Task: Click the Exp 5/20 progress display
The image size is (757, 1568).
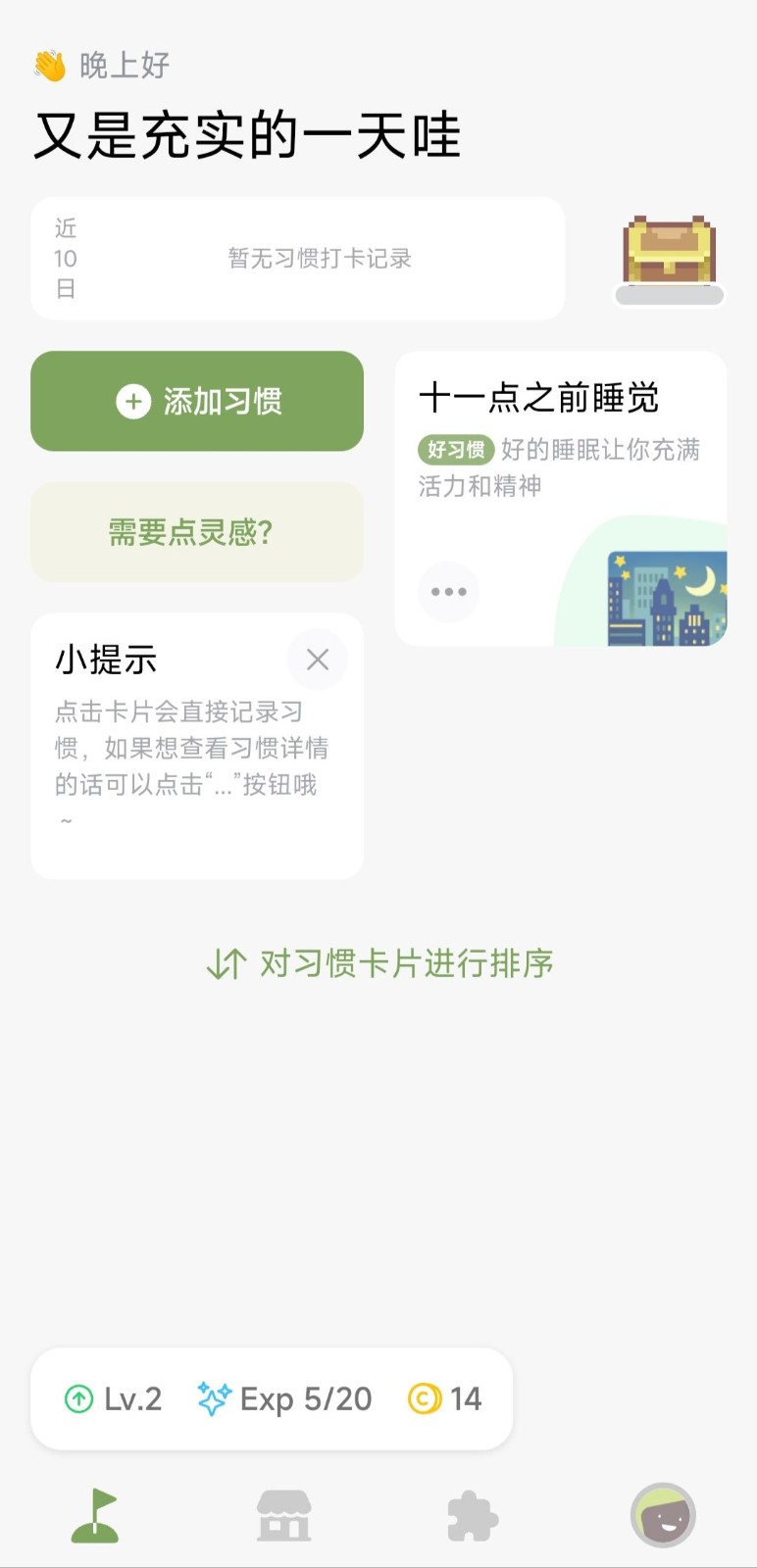Action: [304, 1399]
